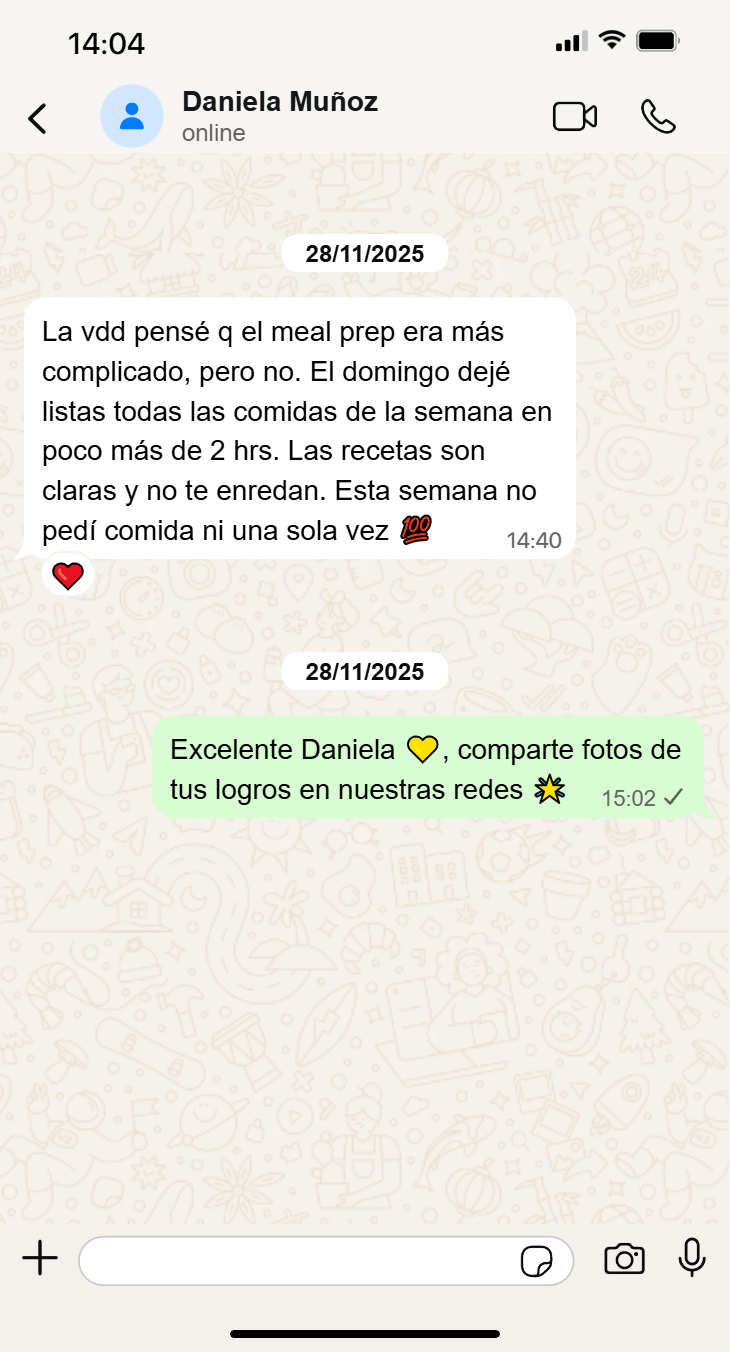Tap the battery indicator in the status bar

(x=655, y=38)
